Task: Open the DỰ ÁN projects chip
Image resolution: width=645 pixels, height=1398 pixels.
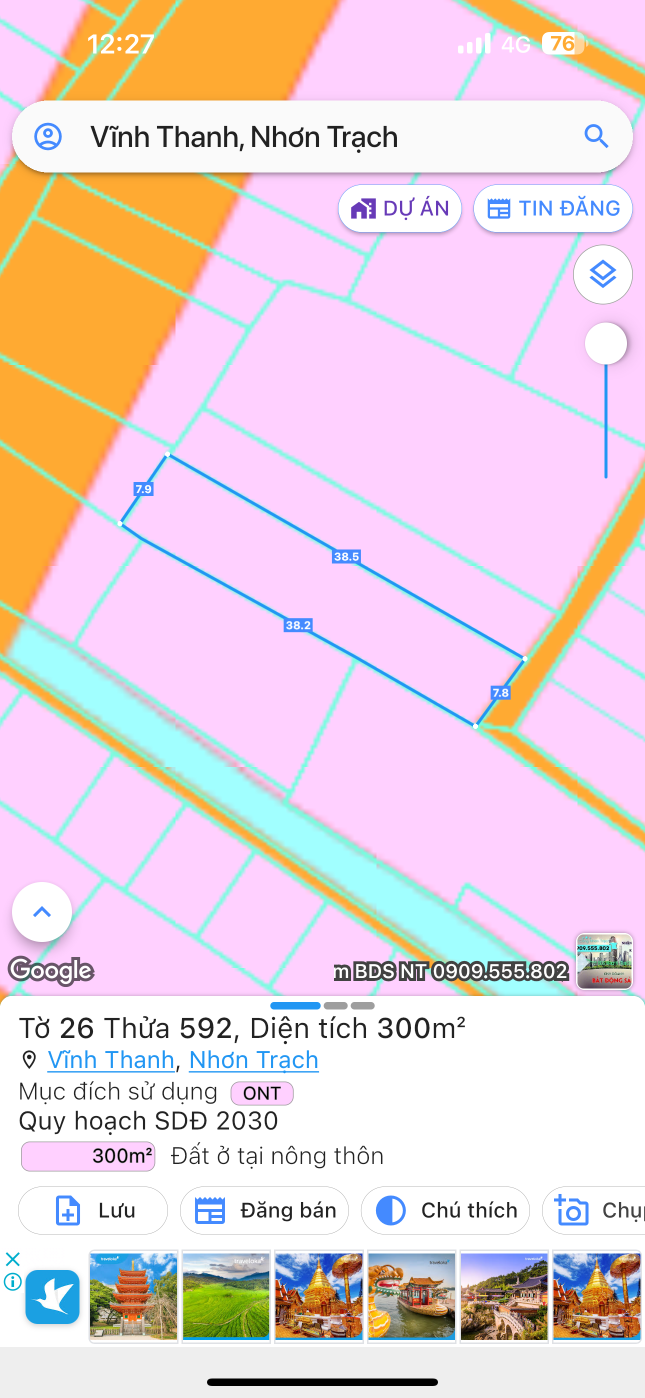Action: coord(400,208)
